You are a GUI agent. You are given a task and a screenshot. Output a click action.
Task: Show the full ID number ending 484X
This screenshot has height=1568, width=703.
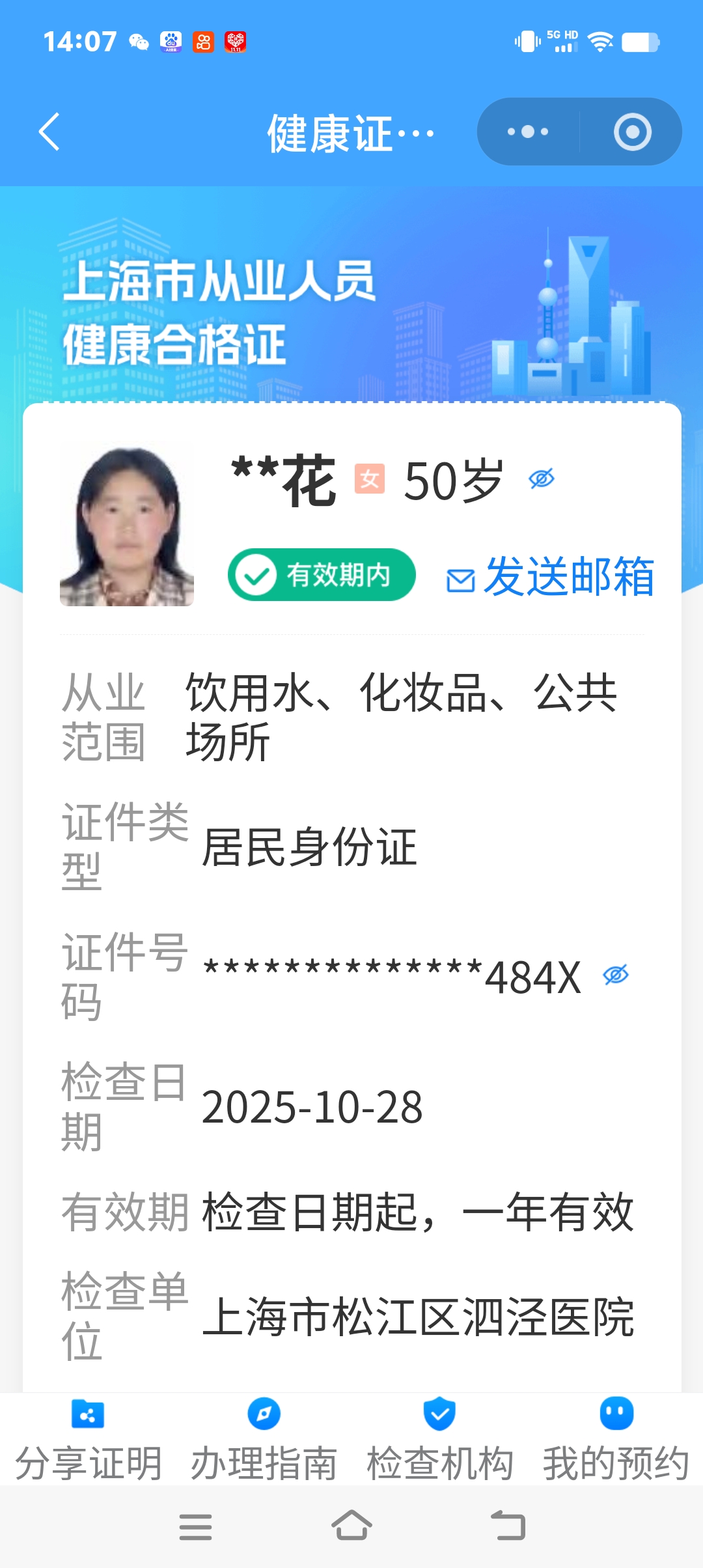pos(616,975)
